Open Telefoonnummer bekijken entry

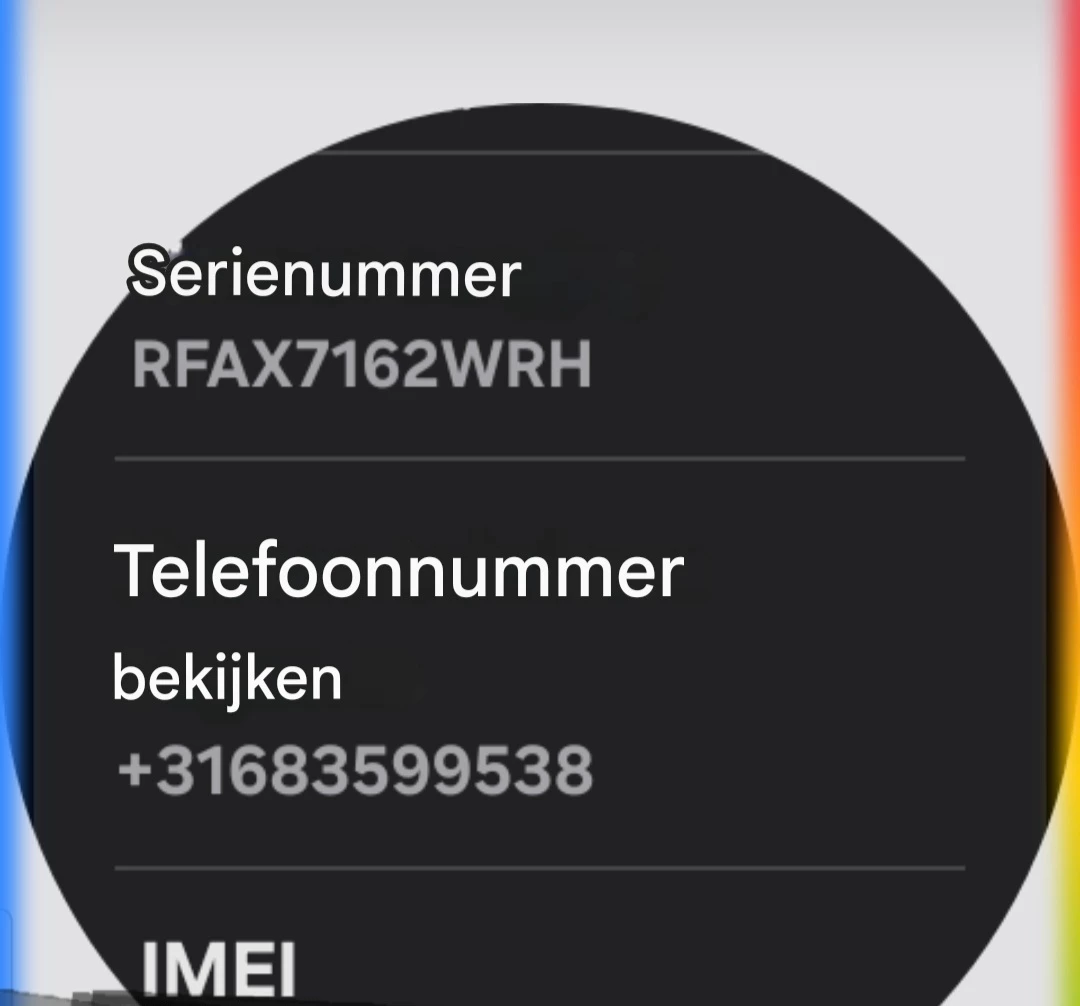pos(400,665)
